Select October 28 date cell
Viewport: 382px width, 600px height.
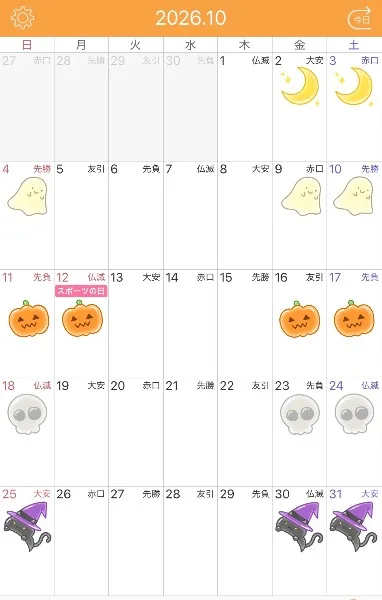pyautogui.click(x=191, y=541)
